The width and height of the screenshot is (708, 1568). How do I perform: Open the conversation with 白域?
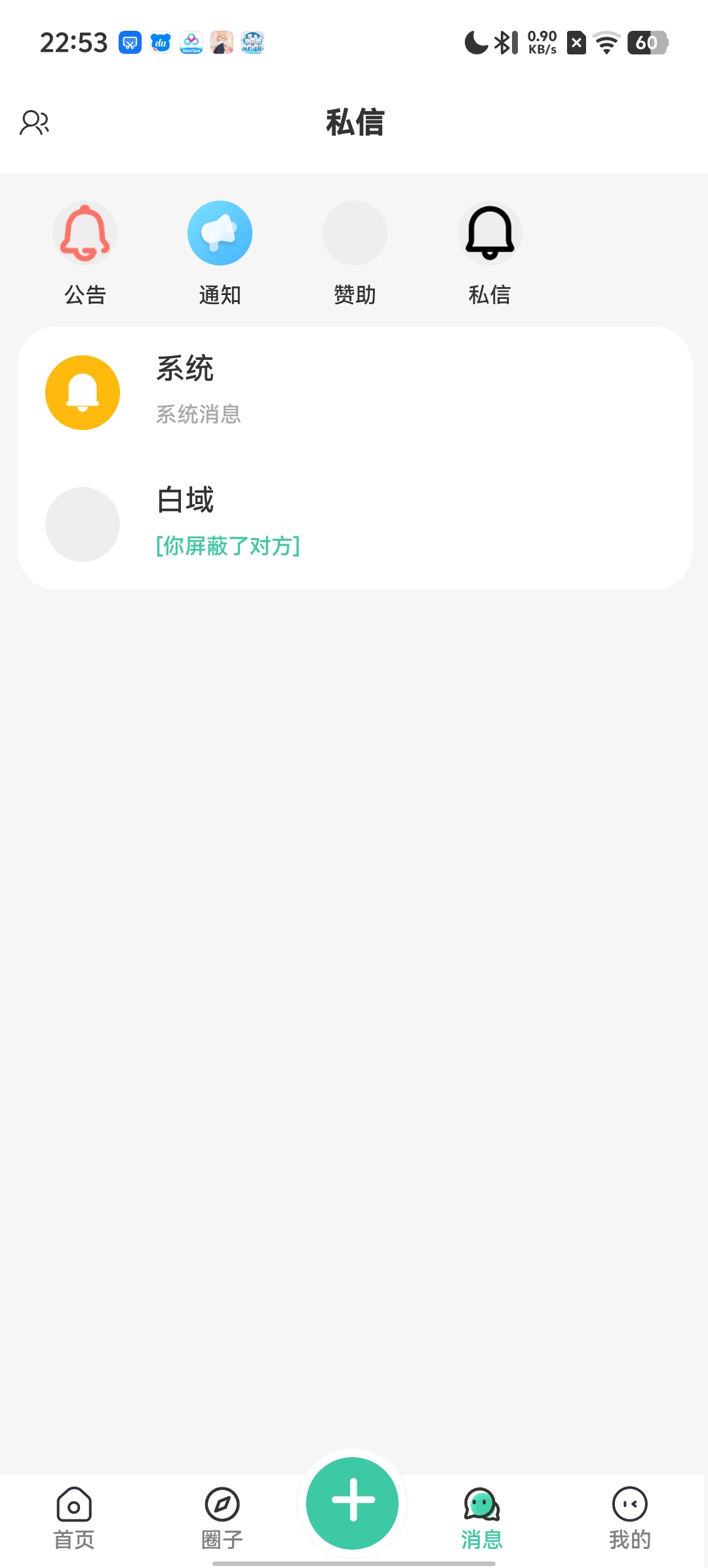[x=354, y=523]
